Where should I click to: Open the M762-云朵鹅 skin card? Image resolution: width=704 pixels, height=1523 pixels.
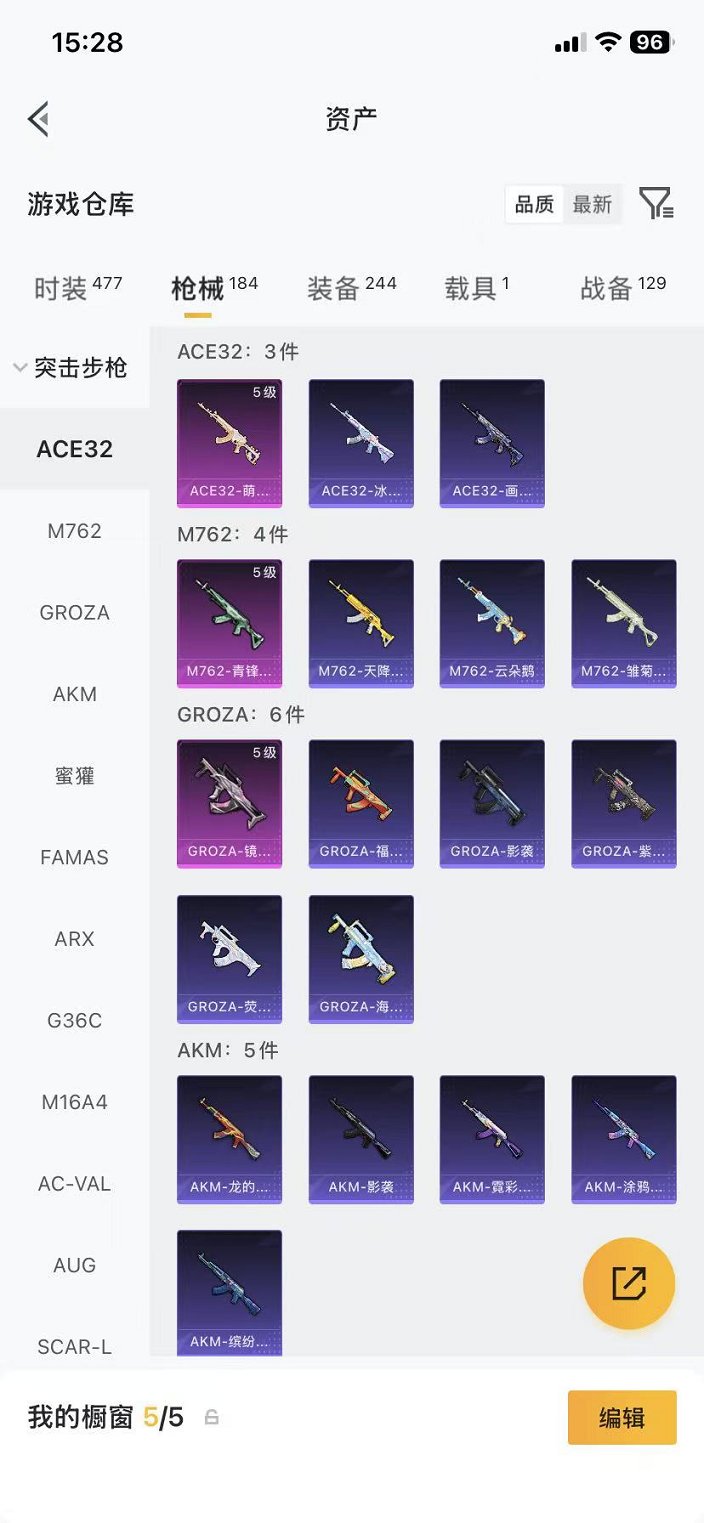[492, 623]
